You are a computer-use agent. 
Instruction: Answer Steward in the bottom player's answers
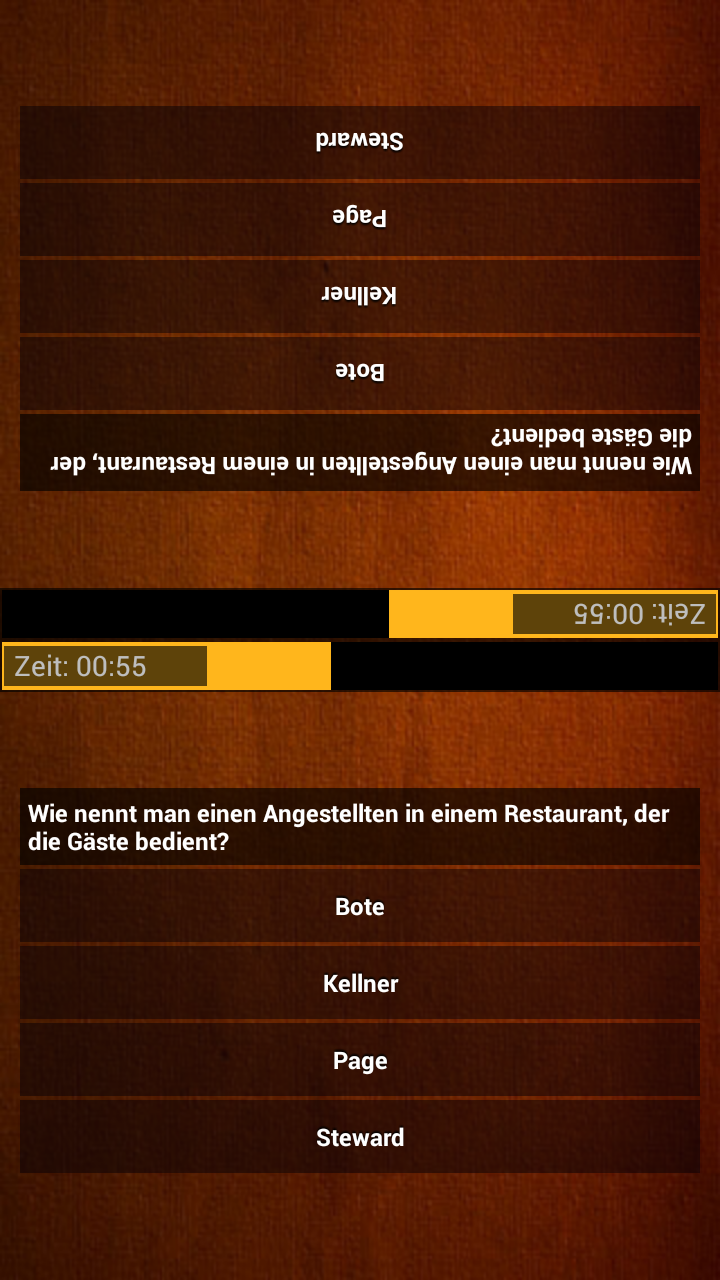pyautogui.click(x=360, y=1138)
